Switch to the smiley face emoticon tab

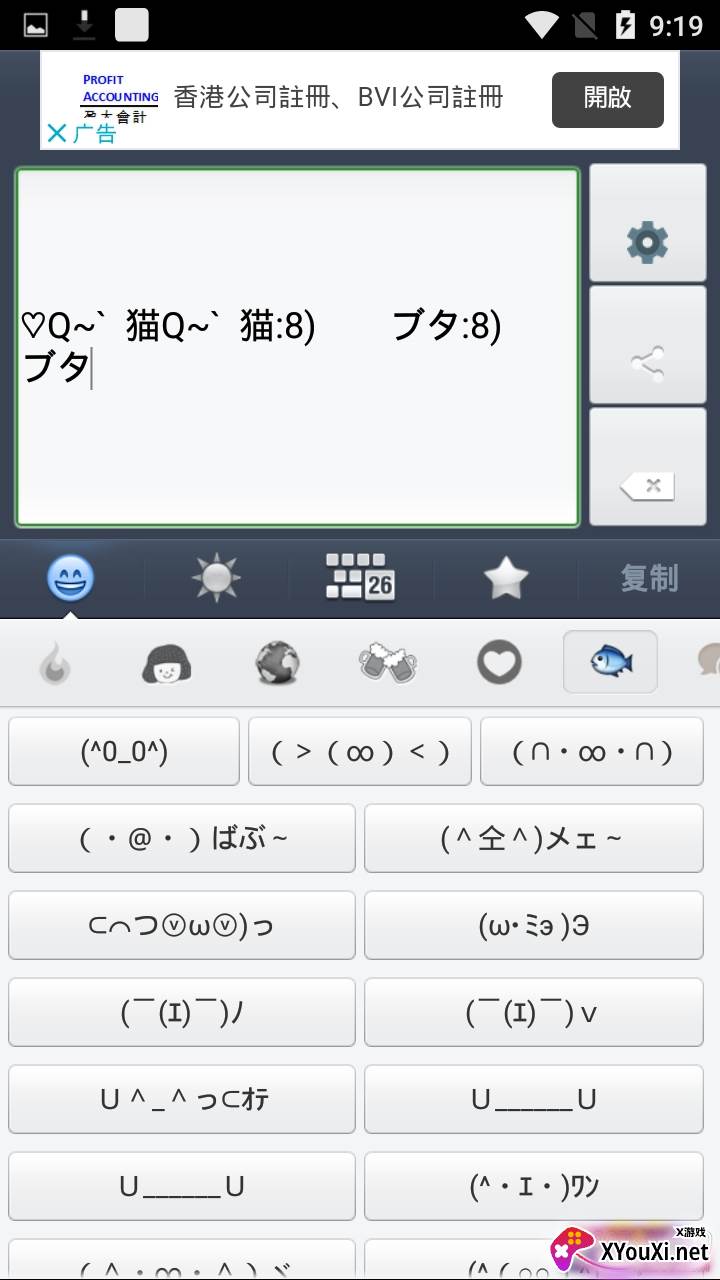pos(71,578)
